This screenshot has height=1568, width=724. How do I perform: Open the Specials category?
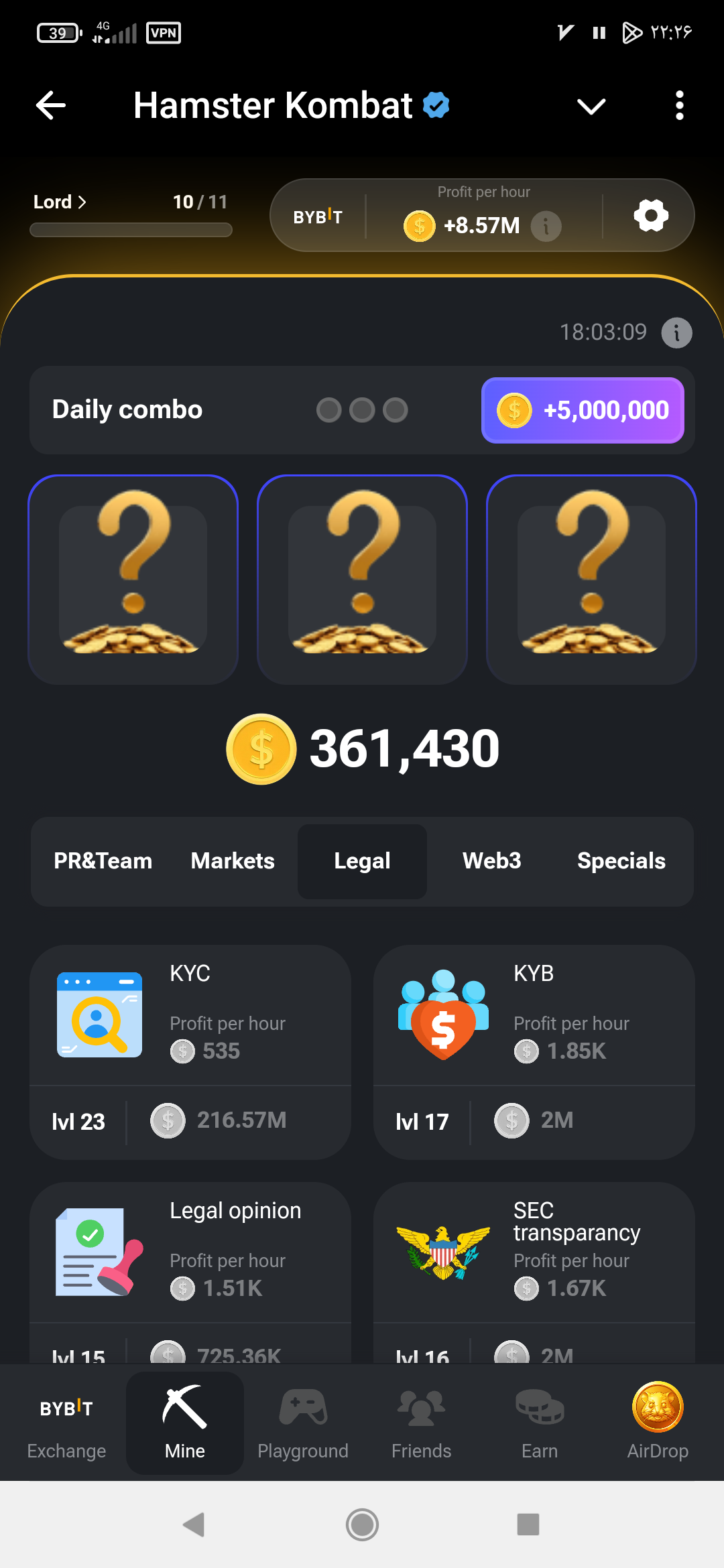[x=621, y=861]
